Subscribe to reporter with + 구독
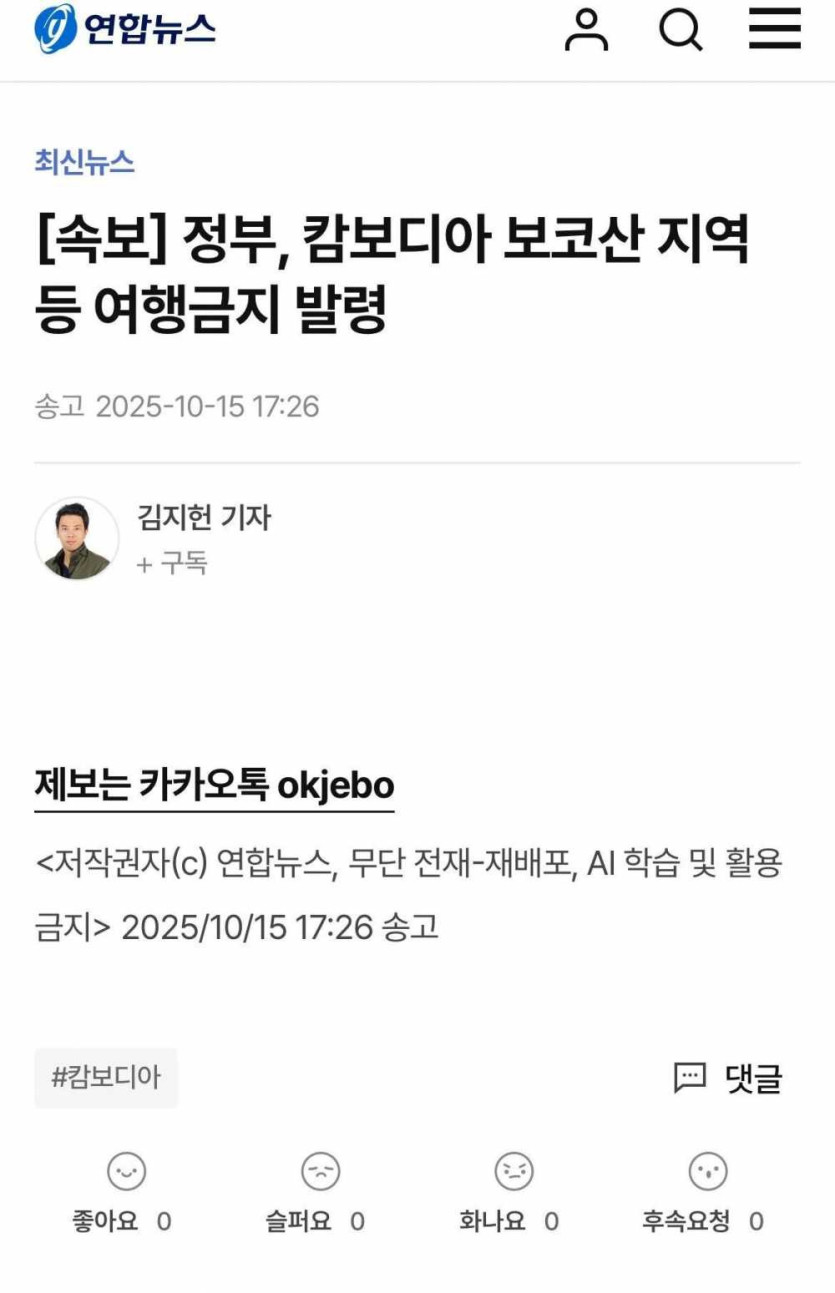 tap(172, 564)
